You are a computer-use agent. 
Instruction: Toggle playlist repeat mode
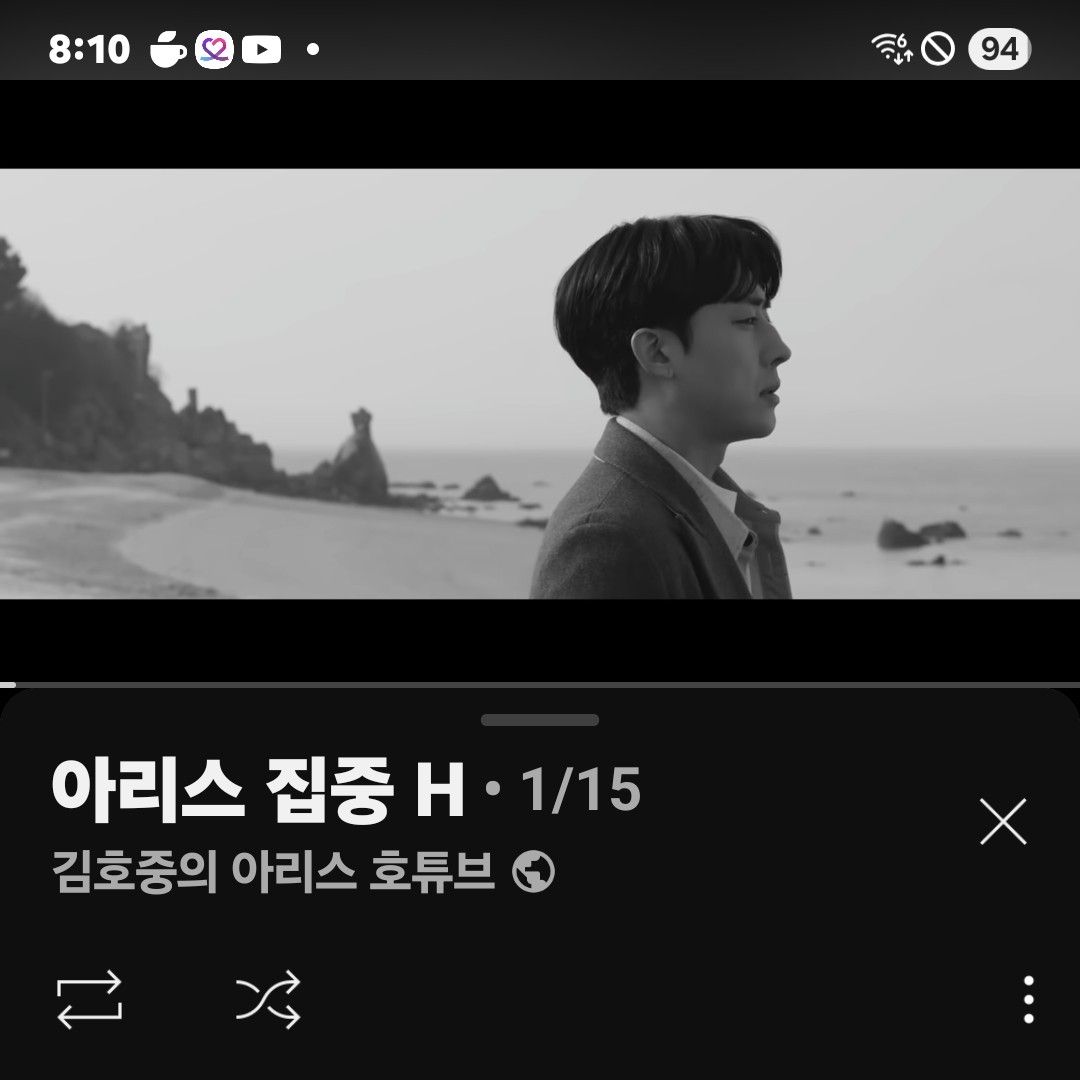pos(90,999)
